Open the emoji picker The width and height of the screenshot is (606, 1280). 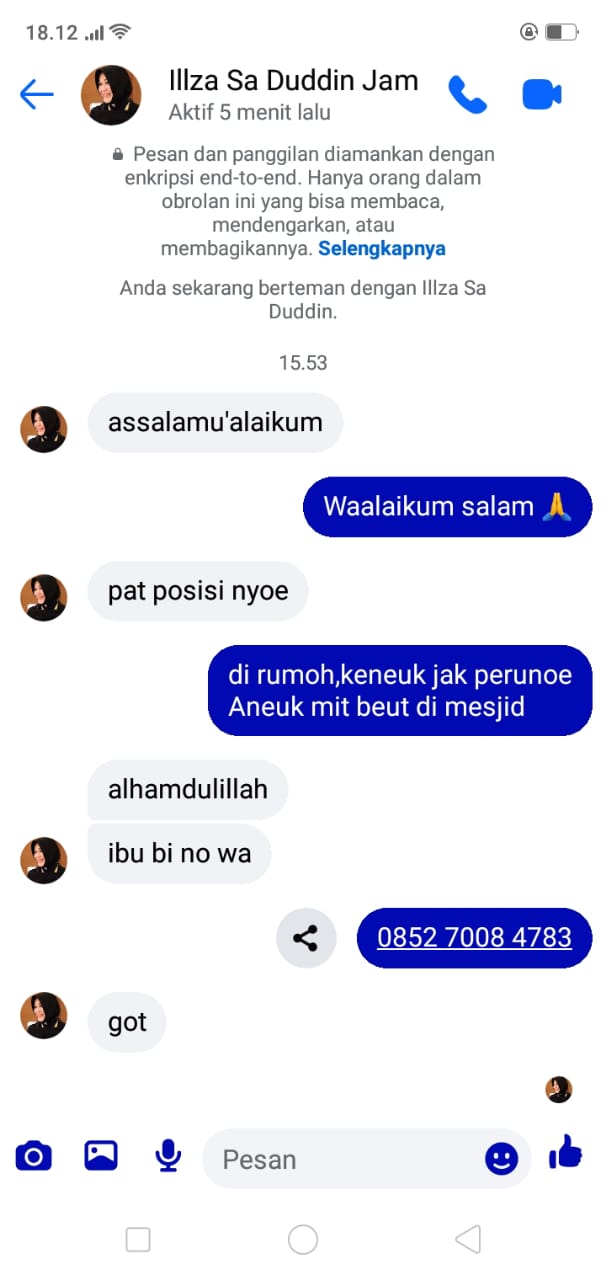501,1159
